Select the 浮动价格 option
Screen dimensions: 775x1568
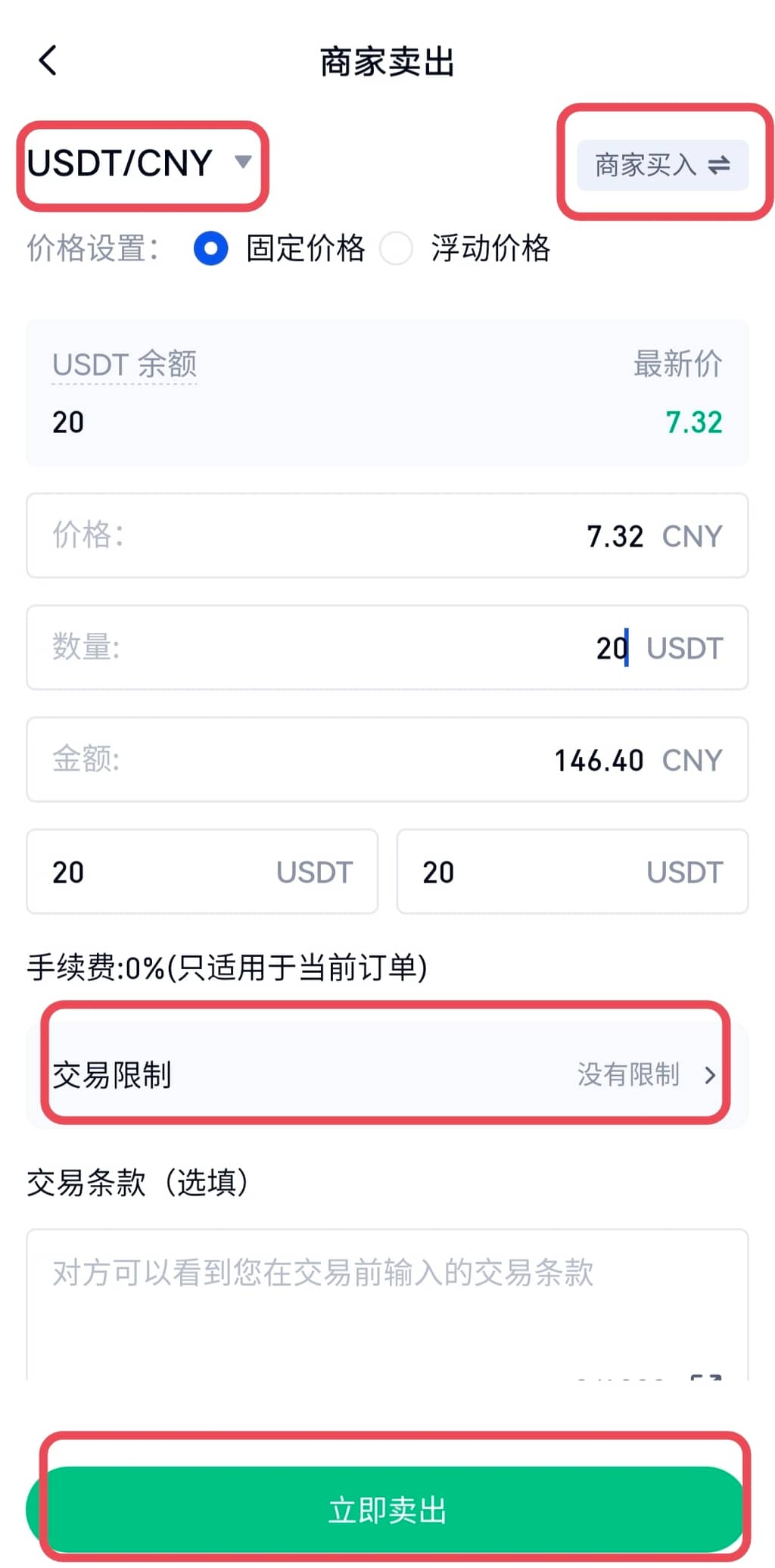397,248
